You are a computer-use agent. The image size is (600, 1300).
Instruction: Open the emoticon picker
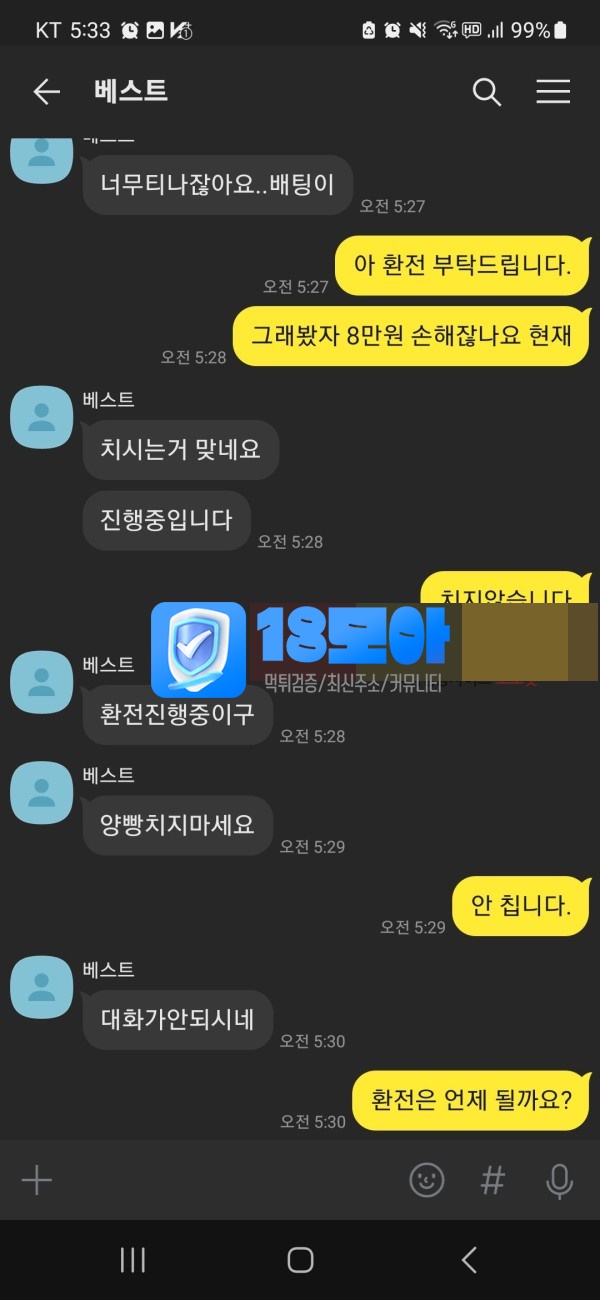click(427, 1180)
